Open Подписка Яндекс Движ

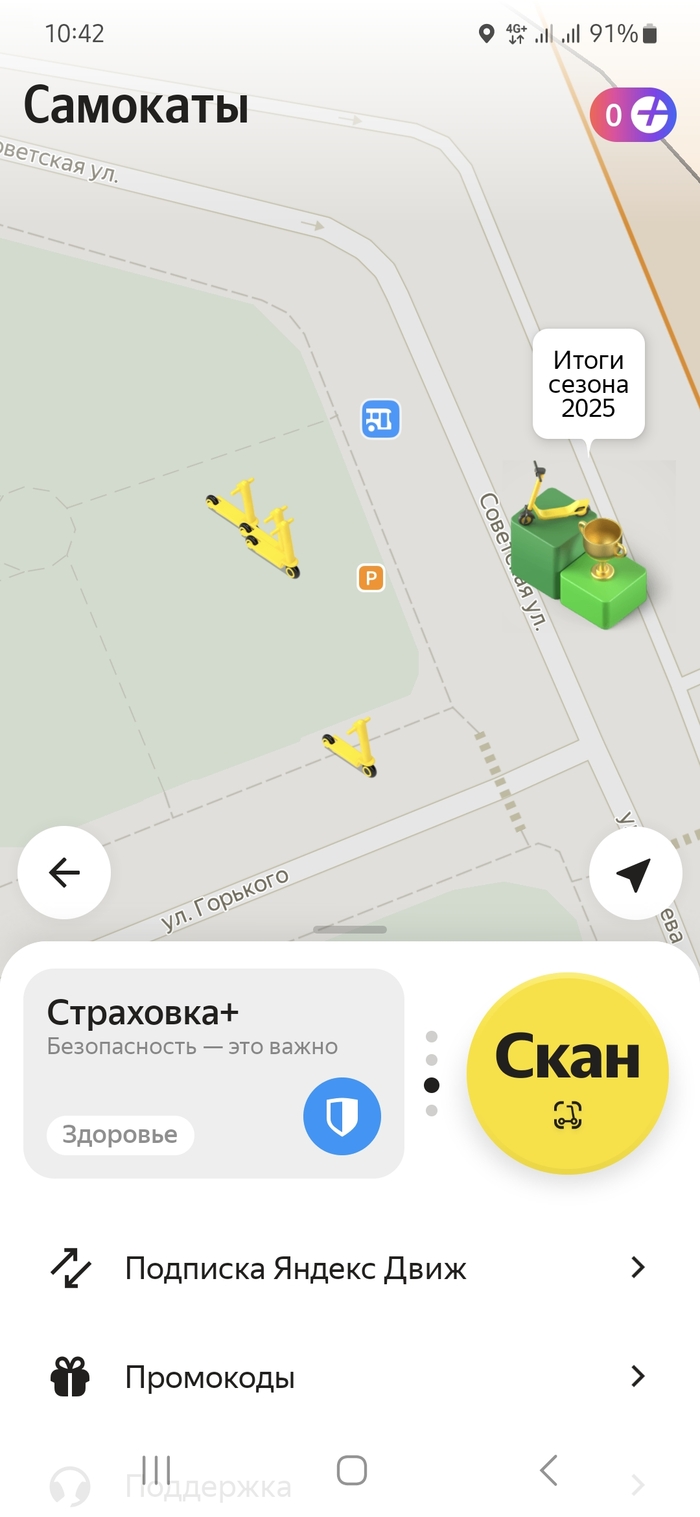coord(348,1269)
